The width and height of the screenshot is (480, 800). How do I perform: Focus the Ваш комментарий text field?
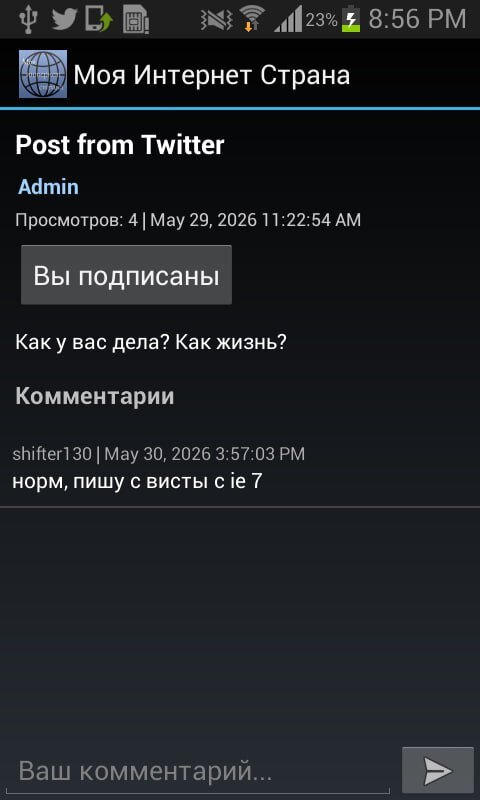pos(201,770)
